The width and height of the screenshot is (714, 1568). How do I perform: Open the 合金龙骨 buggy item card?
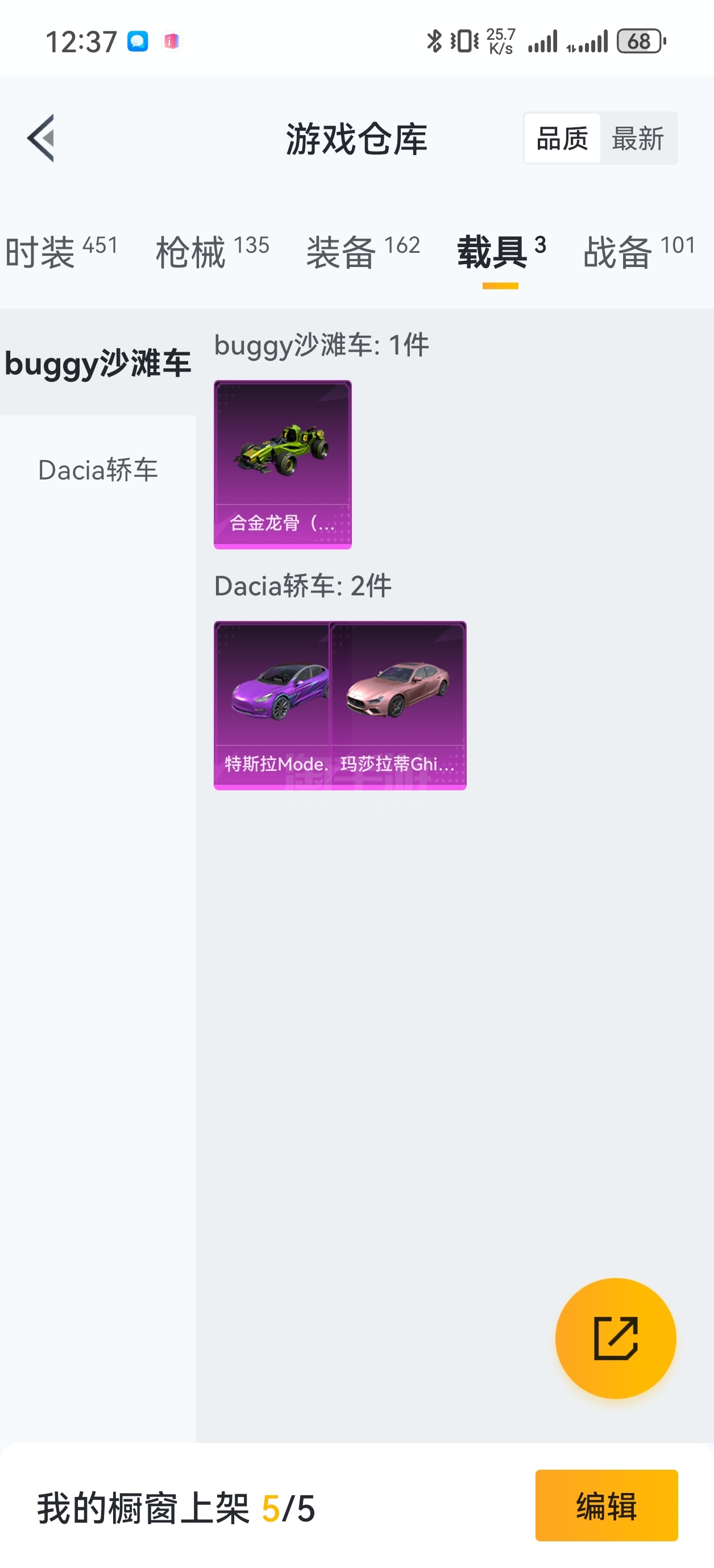(282, 464)
